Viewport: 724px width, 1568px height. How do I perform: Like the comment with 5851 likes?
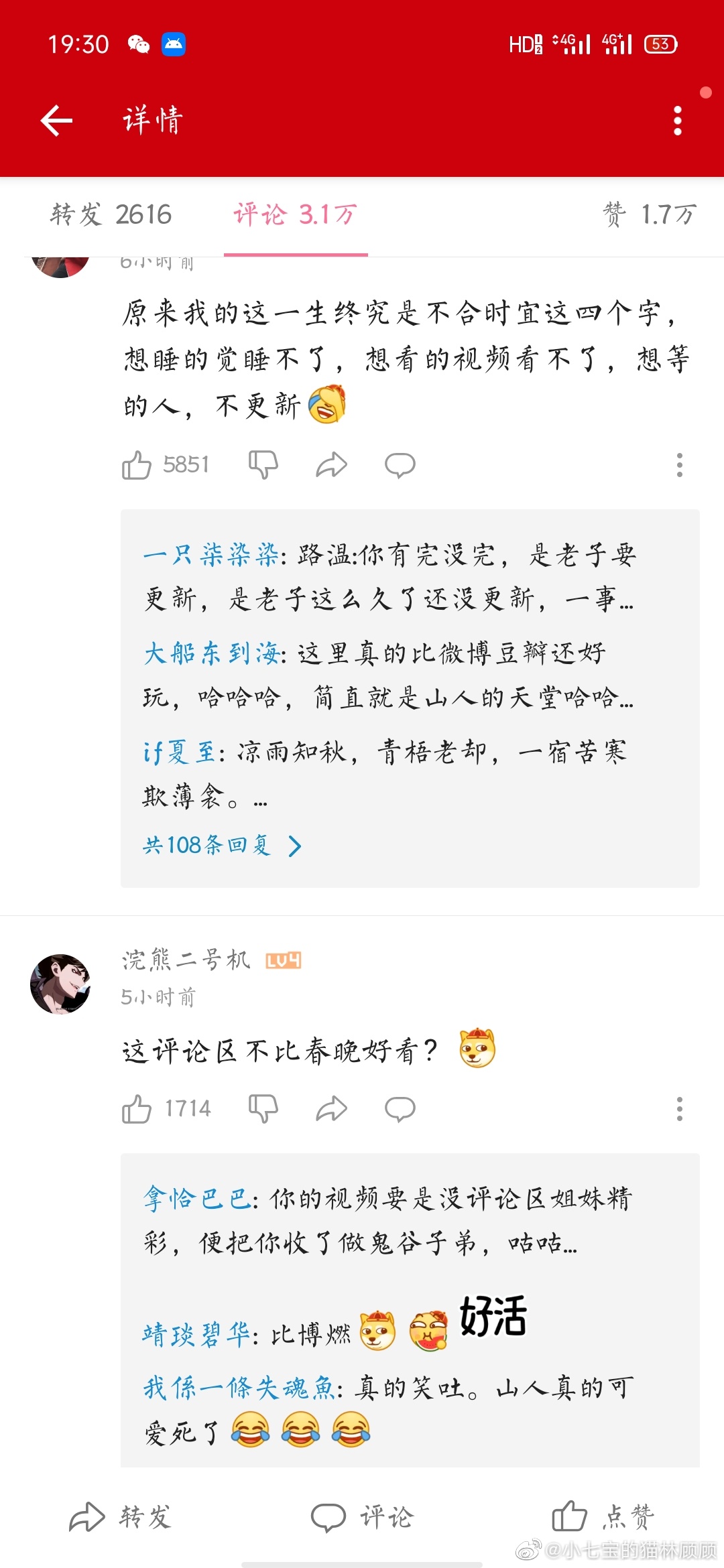(137, 465)
